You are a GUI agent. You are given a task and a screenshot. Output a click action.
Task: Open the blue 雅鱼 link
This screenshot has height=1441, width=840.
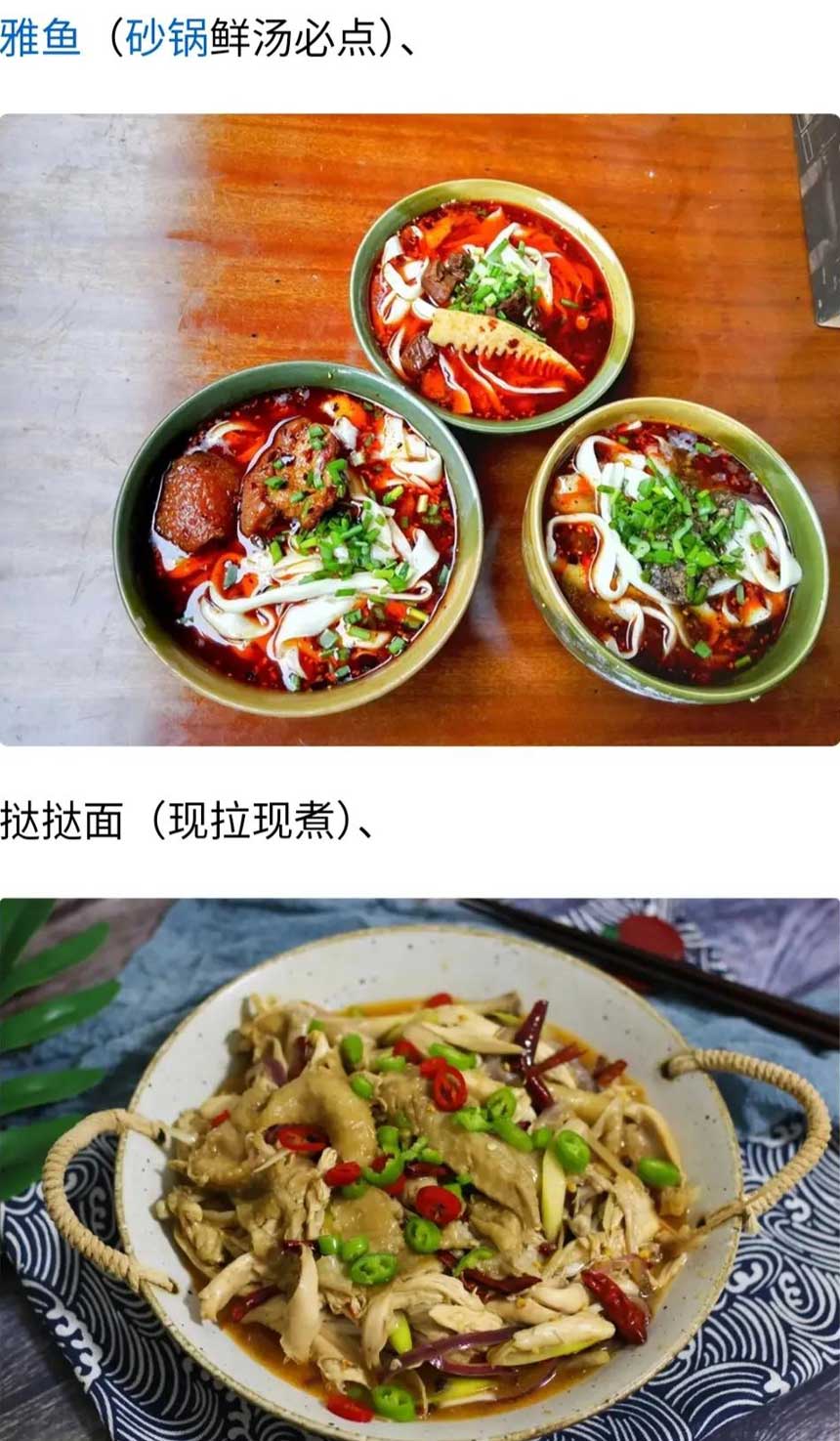coord(39,39)
